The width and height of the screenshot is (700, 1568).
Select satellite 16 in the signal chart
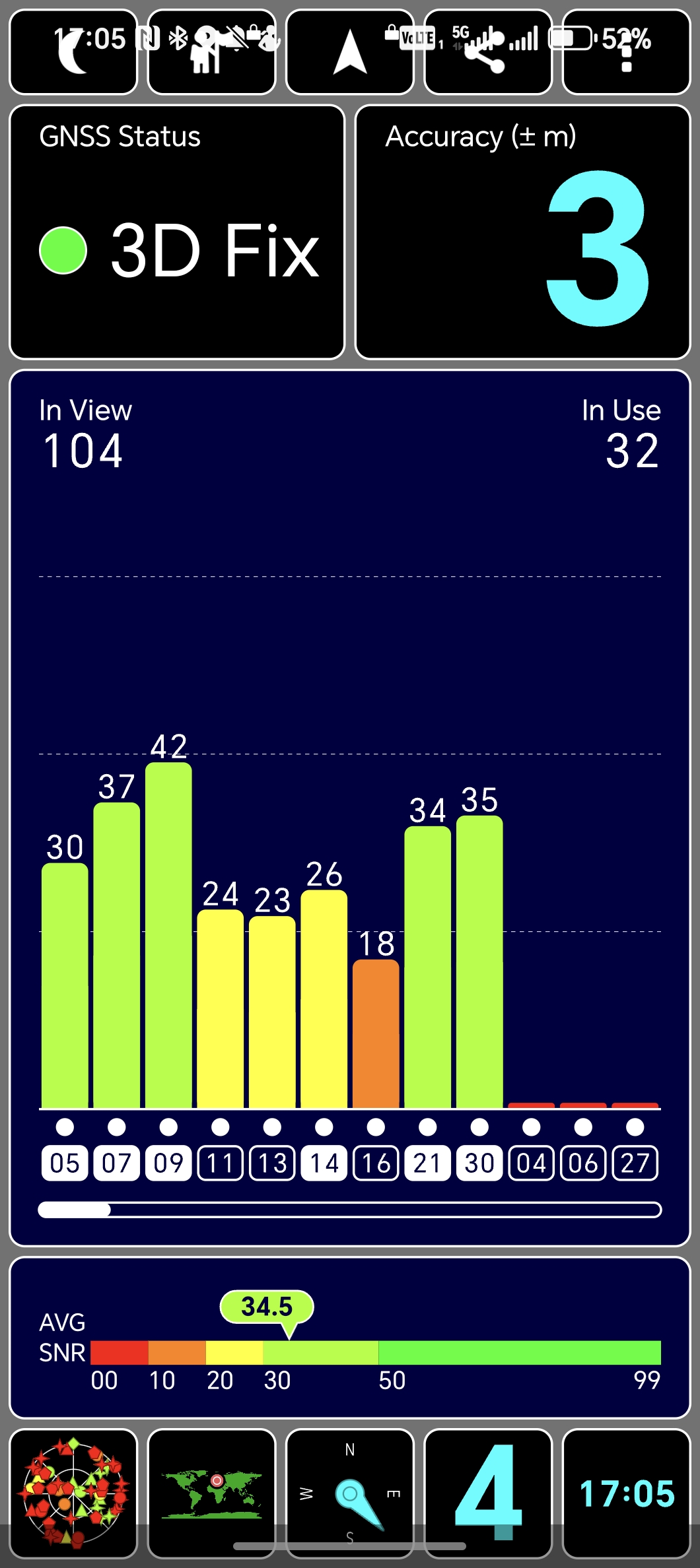(x=376, y=1163)
